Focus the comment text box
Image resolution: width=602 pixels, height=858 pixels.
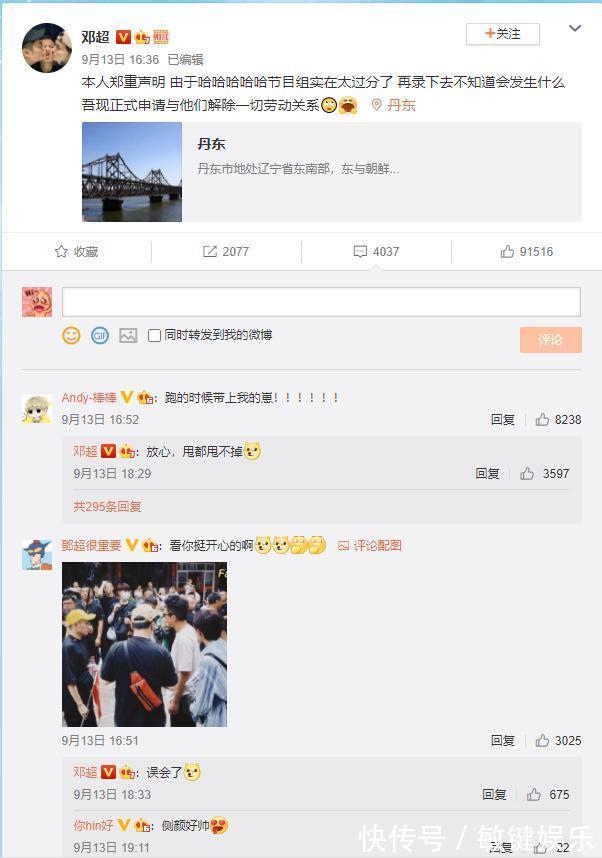pos(321,302)
